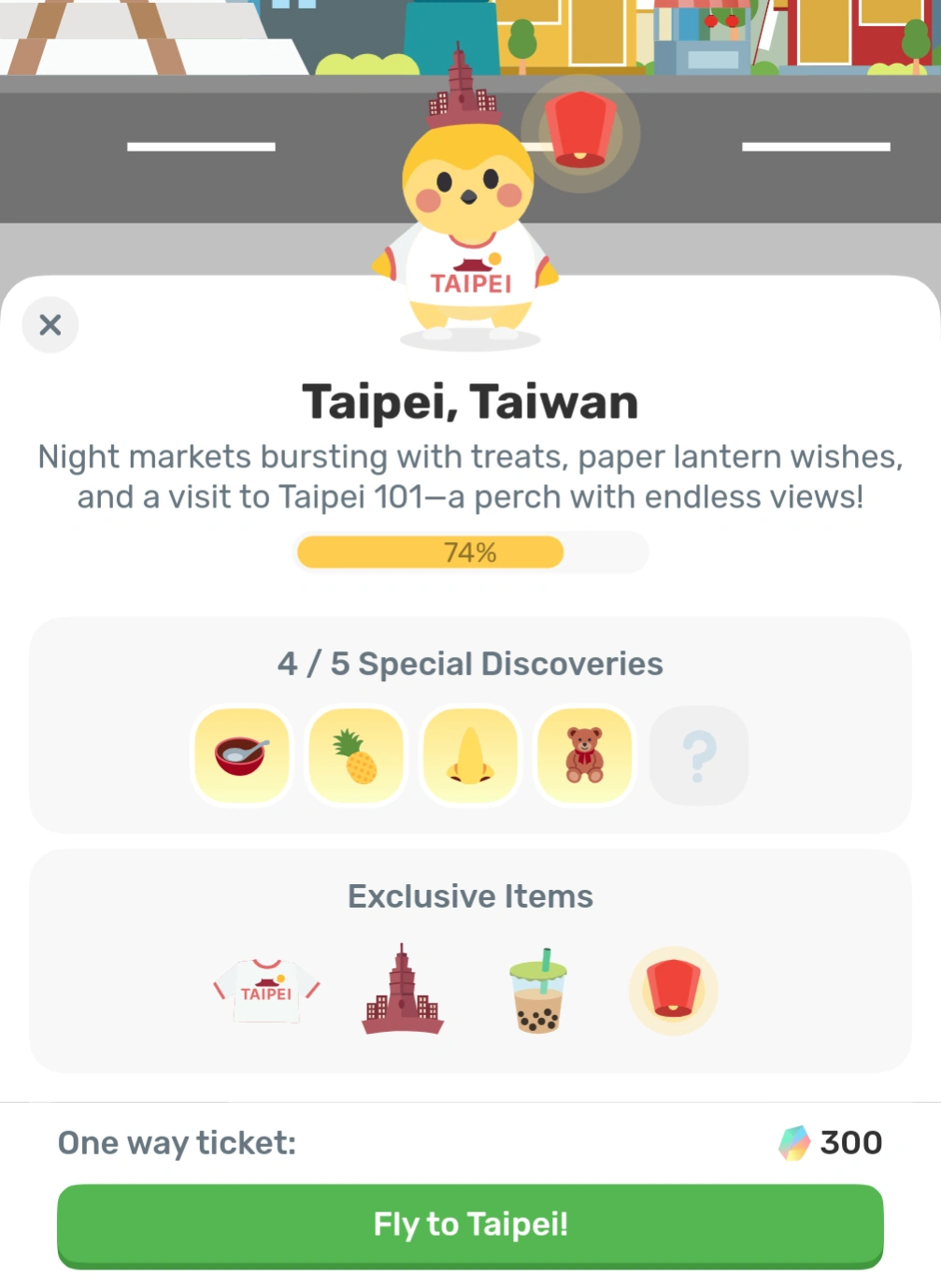Viewport: 941px width, 1288px height.
Task: Select the red lantern exclusive item
Action: tap(673, 991)
